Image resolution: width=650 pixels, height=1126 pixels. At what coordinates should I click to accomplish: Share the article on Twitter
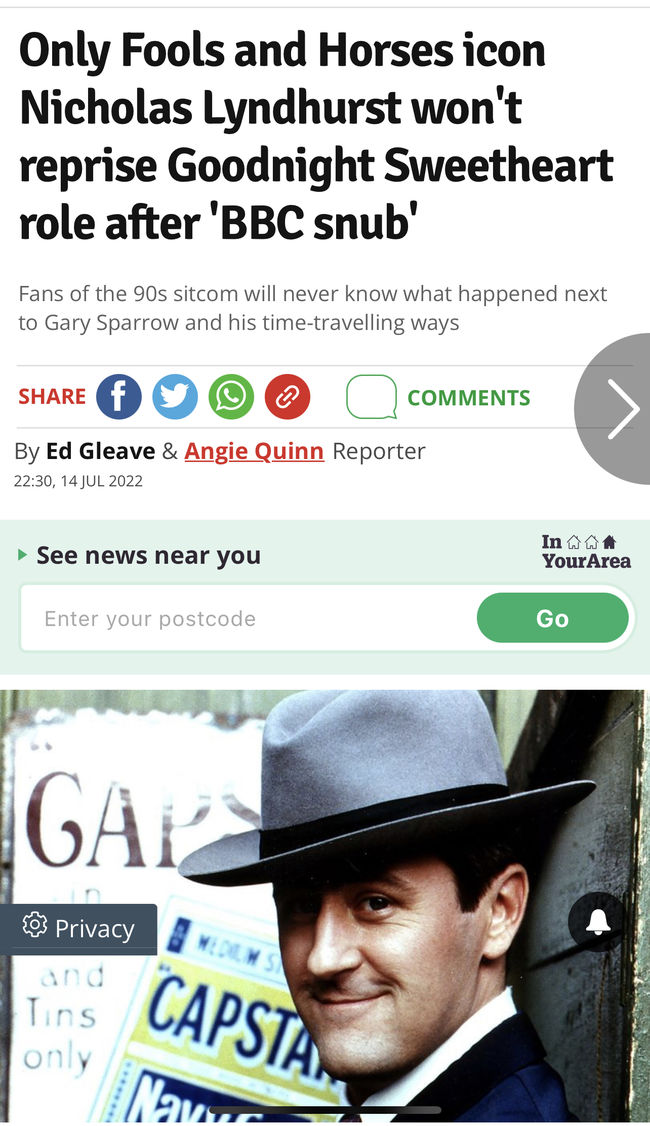pyautogui.click(x=175, y=396)
